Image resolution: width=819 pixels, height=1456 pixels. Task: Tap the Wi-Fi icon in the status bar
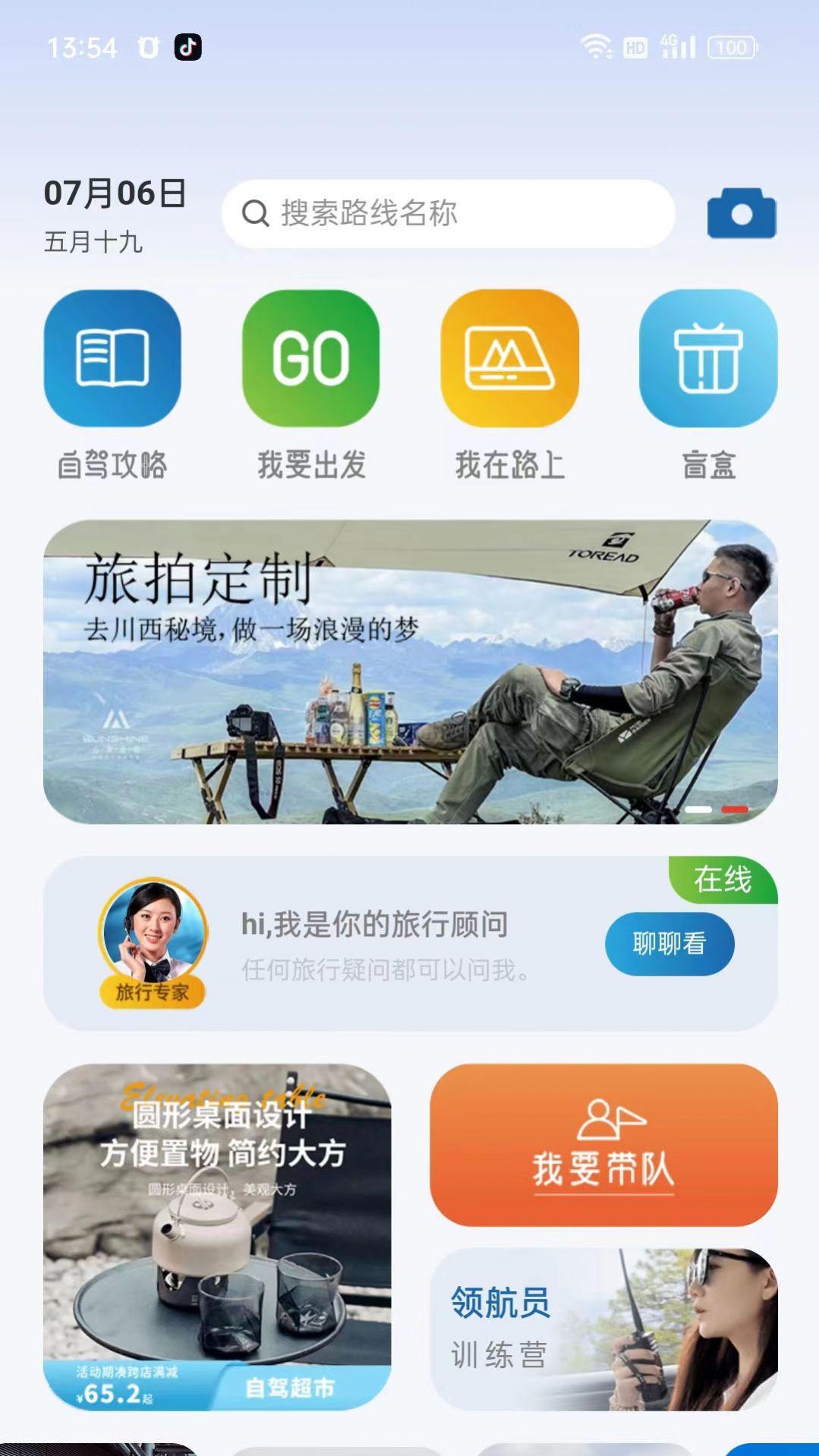pos(597,46)
